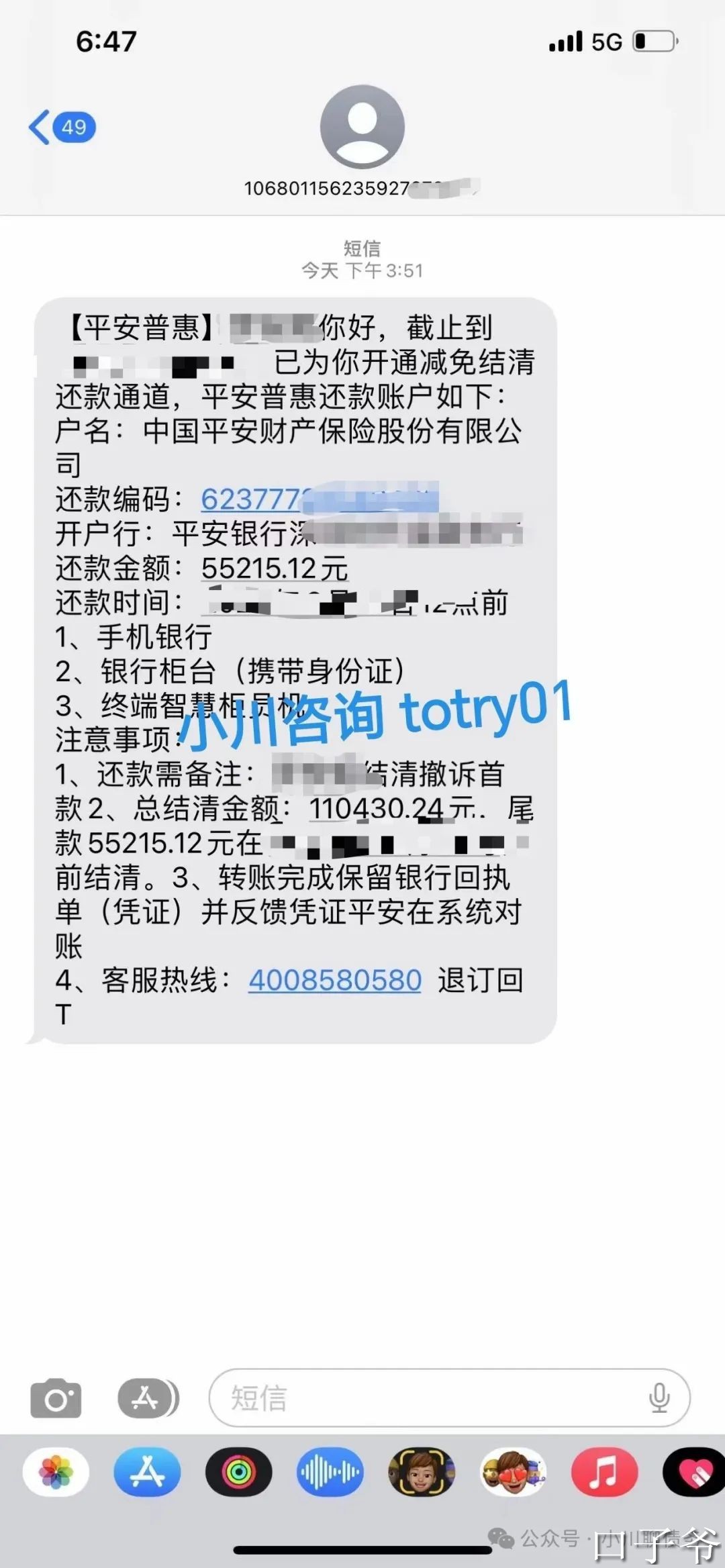The width and height of the screenshot is (725, 1568).
Task: Open the App Store iMessage app
Action: click(147, 1473)
